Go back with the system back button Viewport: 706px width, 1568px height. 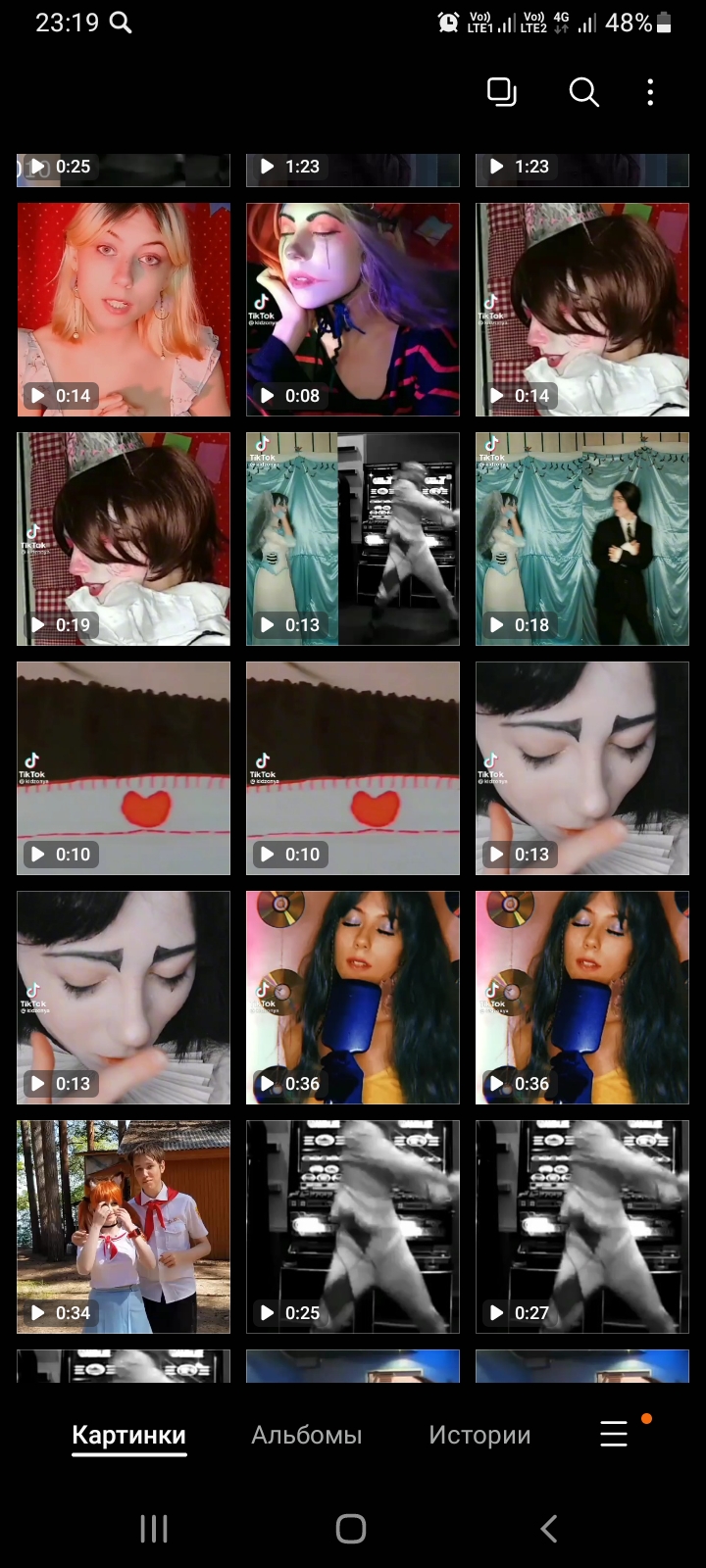click(x=549, y=1528)
